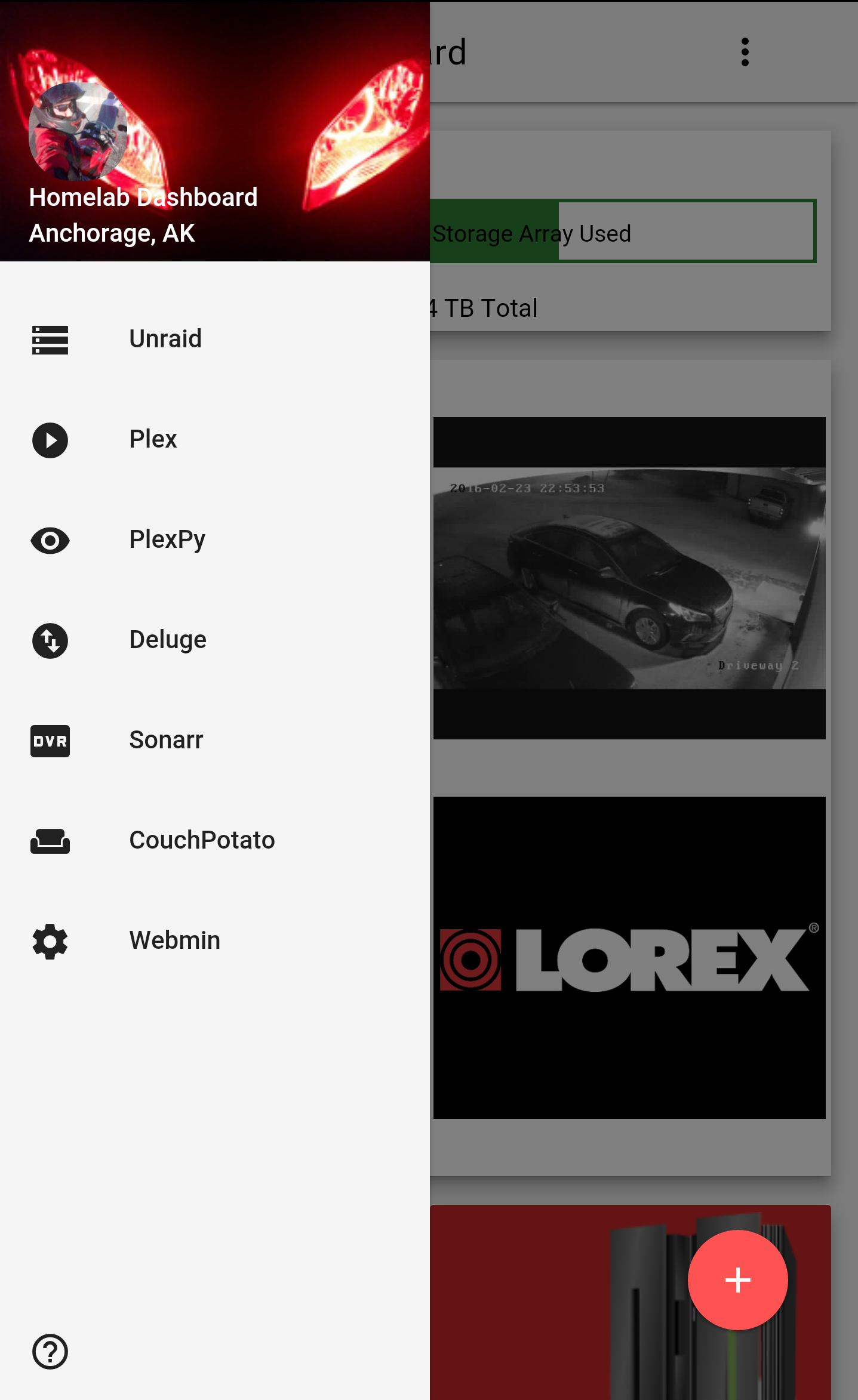Tap the Plex play icon
The image size is (858, 1400).
50,440
